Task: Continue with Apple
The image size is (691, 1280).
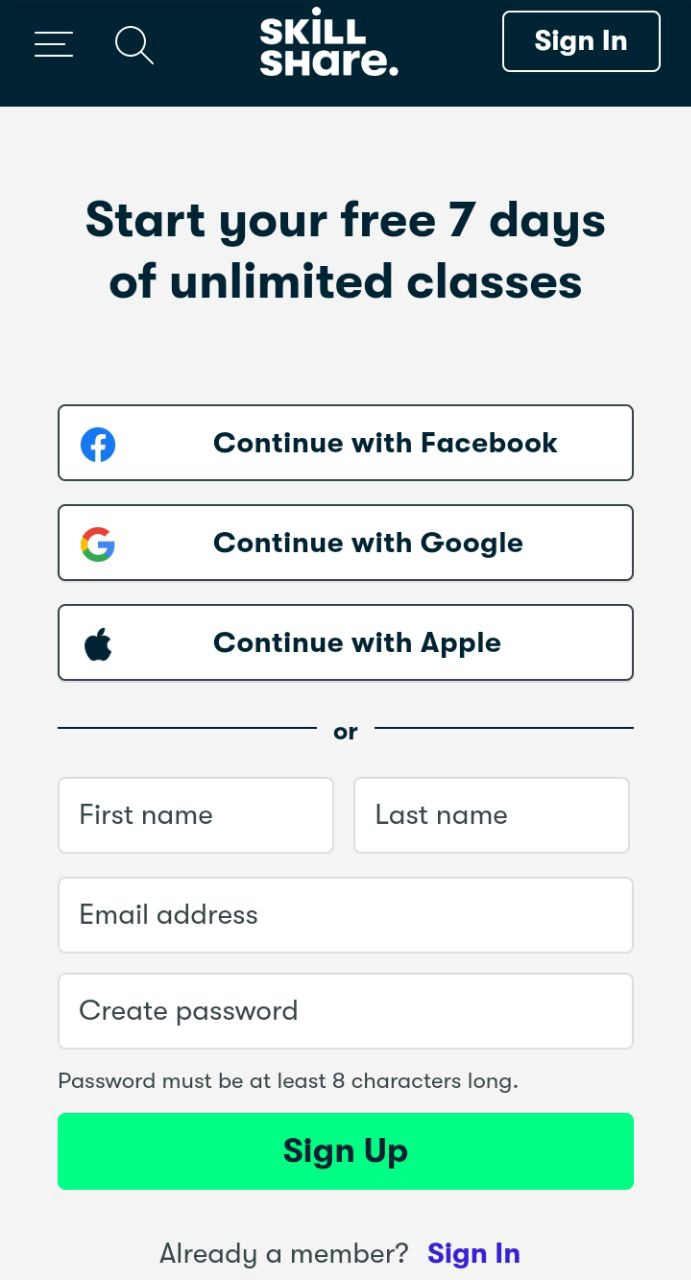Action: [345, 643]
